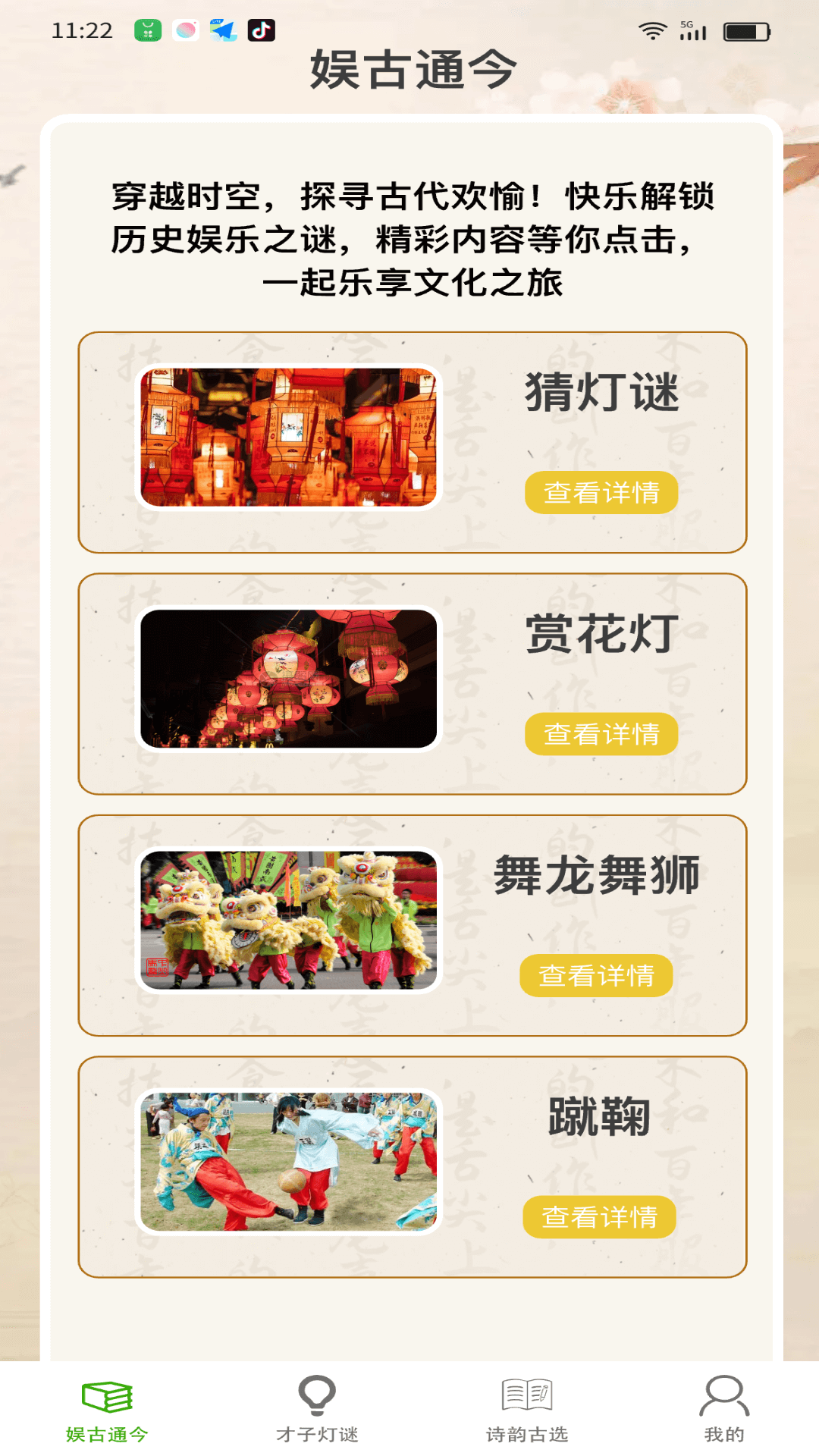Open the 赏花灯 lantern picture
The height and width of the screenshot is (1456, 819).
coord(288,679)
